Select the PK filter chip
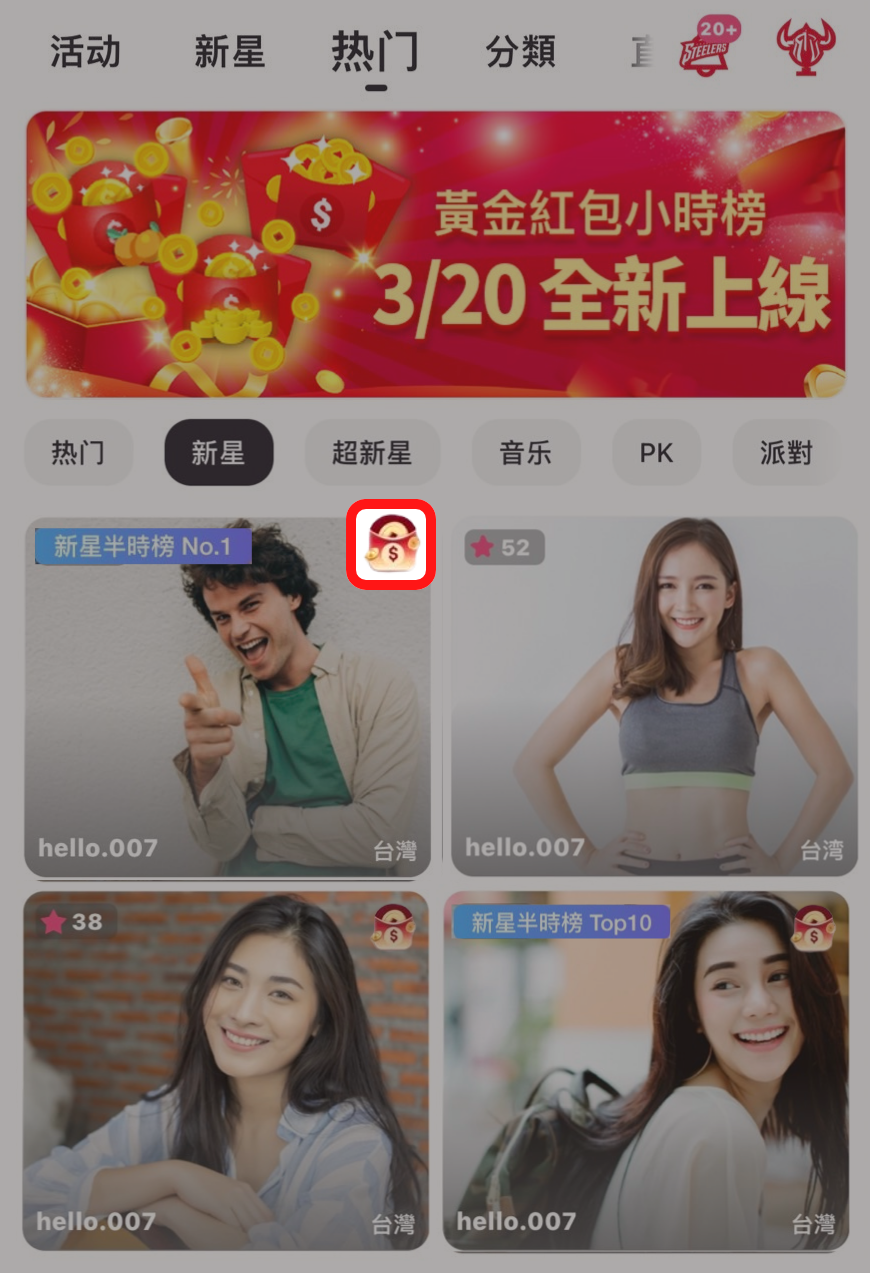 (x=656, y=453)
